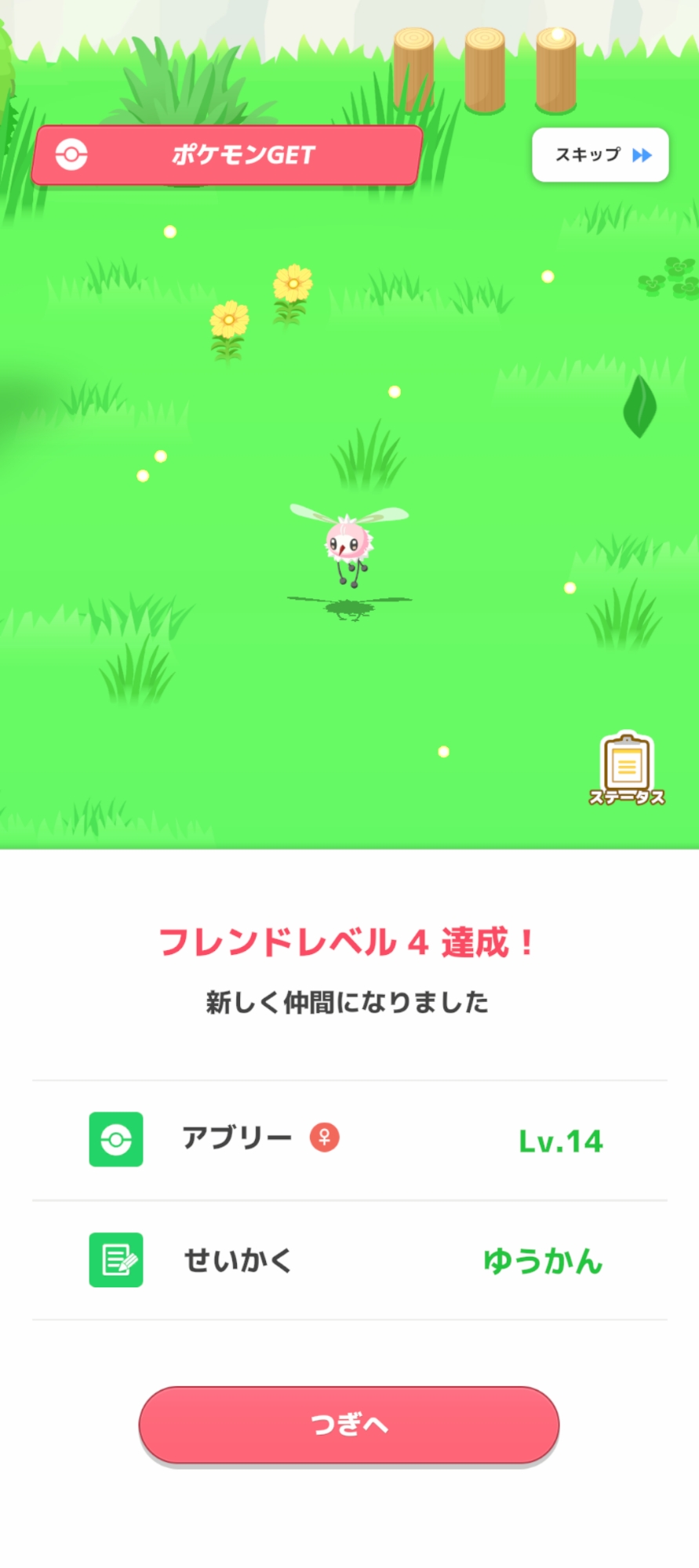This screenshot has width=699, height=1568.
Task: Continue with the つぎへ button
Action: coord(349,1424)
